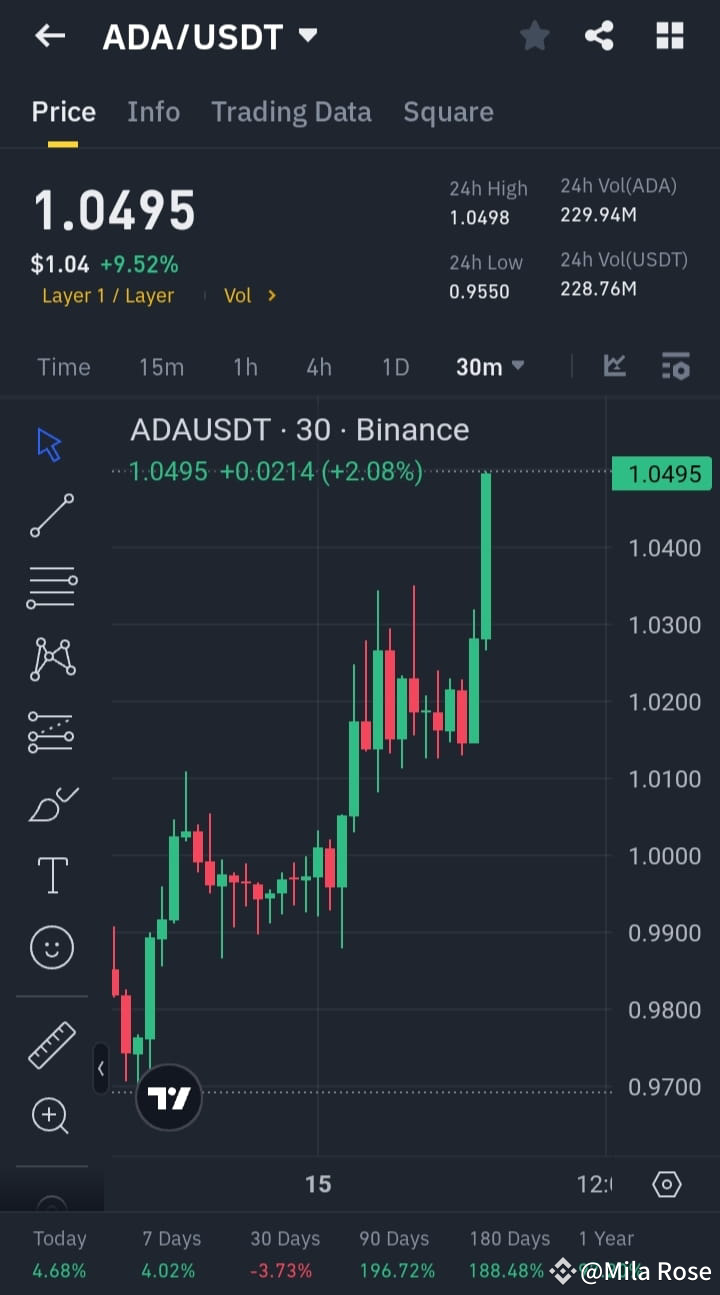
Task: Collapse the drawing toolbar with the chevron
Action: tap(101, 1068)
